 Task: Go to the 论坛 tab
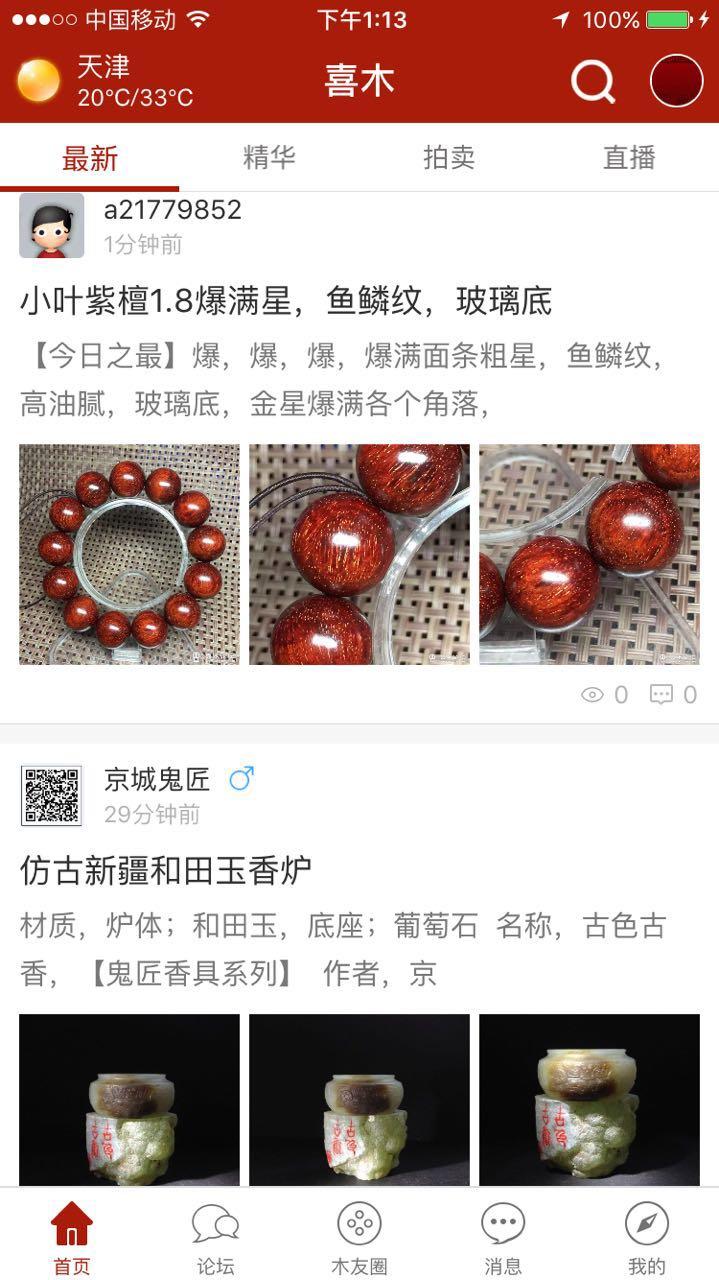pos(215,1238)
